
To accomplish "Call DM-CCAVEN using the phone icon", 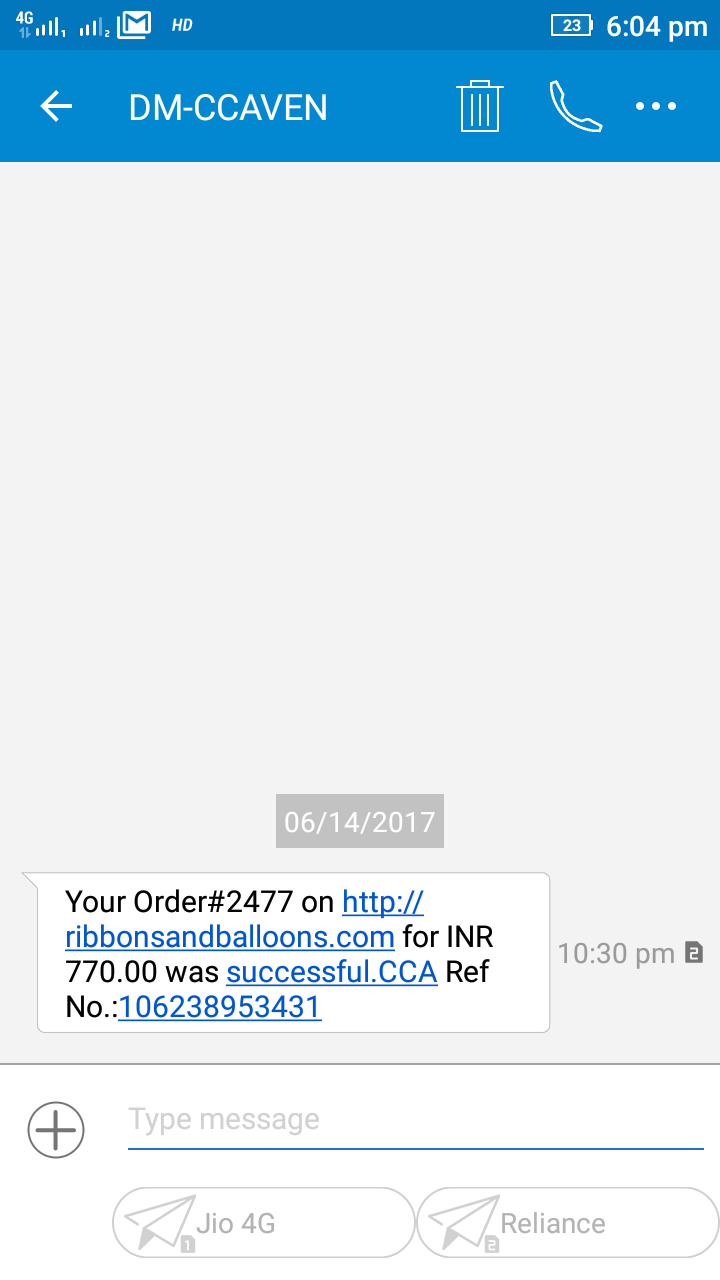I will point(575,106).
